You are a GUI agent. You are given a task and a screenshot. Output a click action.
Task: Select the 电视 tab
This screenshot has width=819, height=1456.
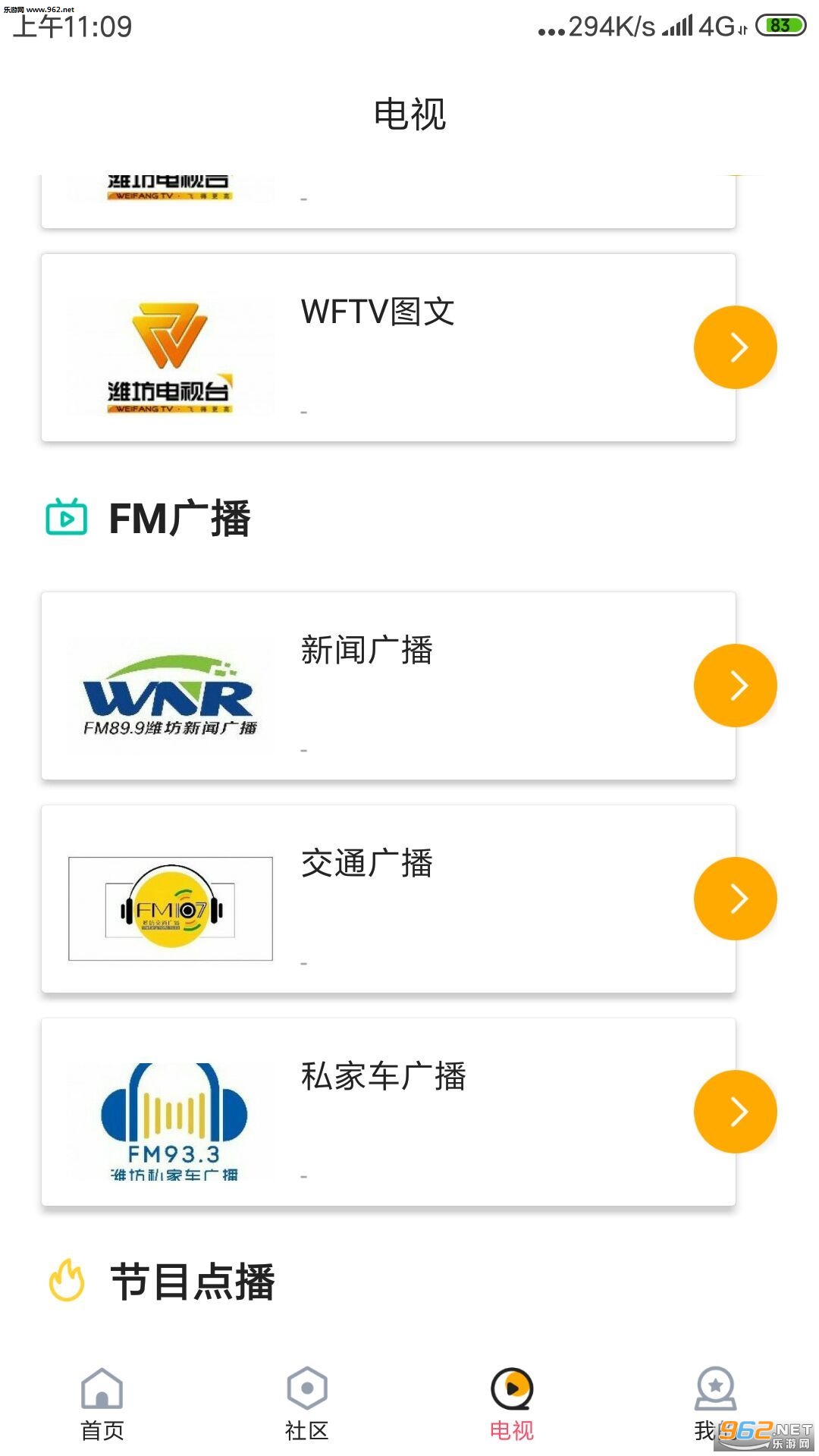coord(512,1403)
